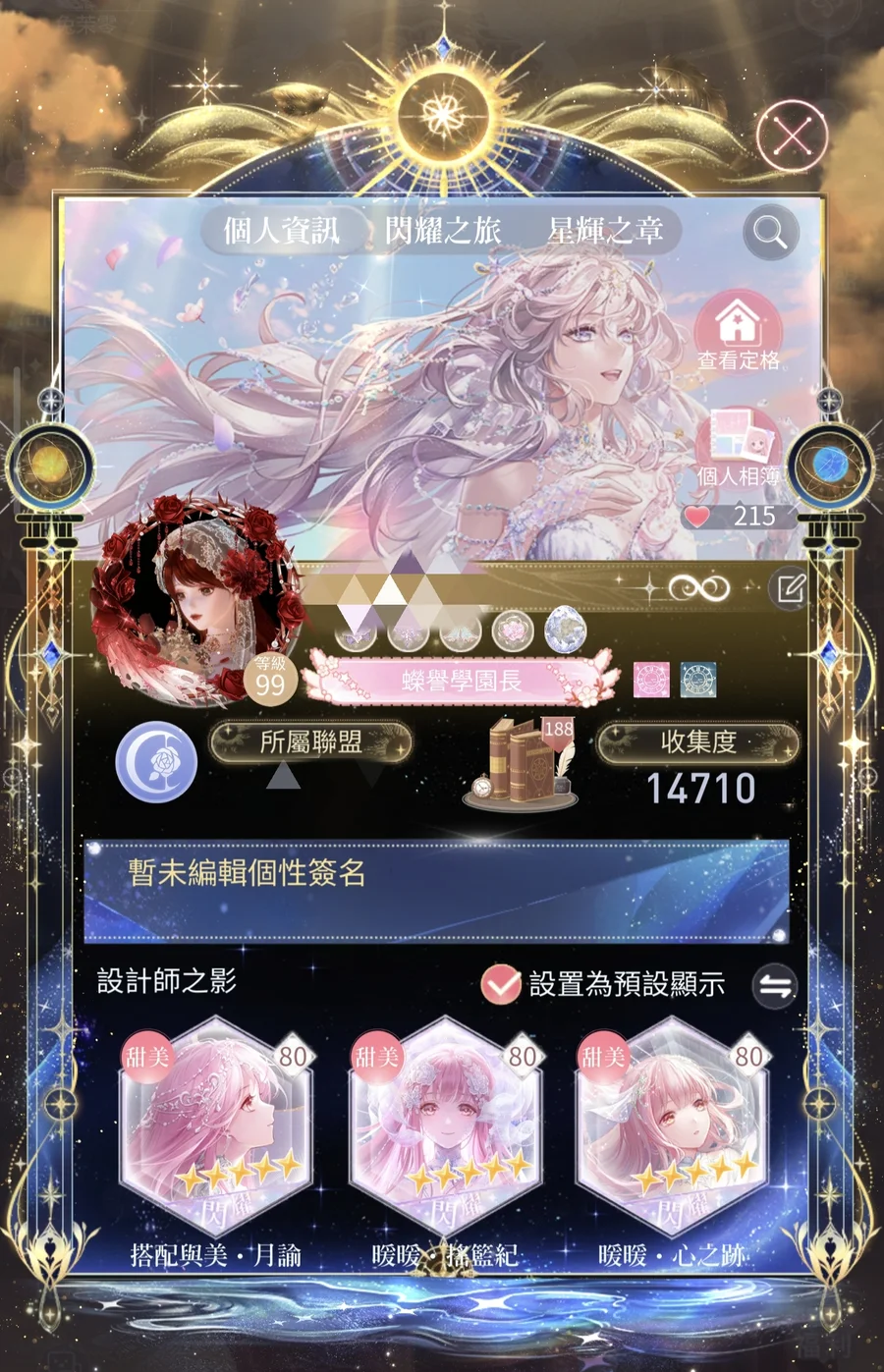Tap the 蝶譽學園長 title badge
This screenshot has height=1372, width=884.
(x=462, y=681)
